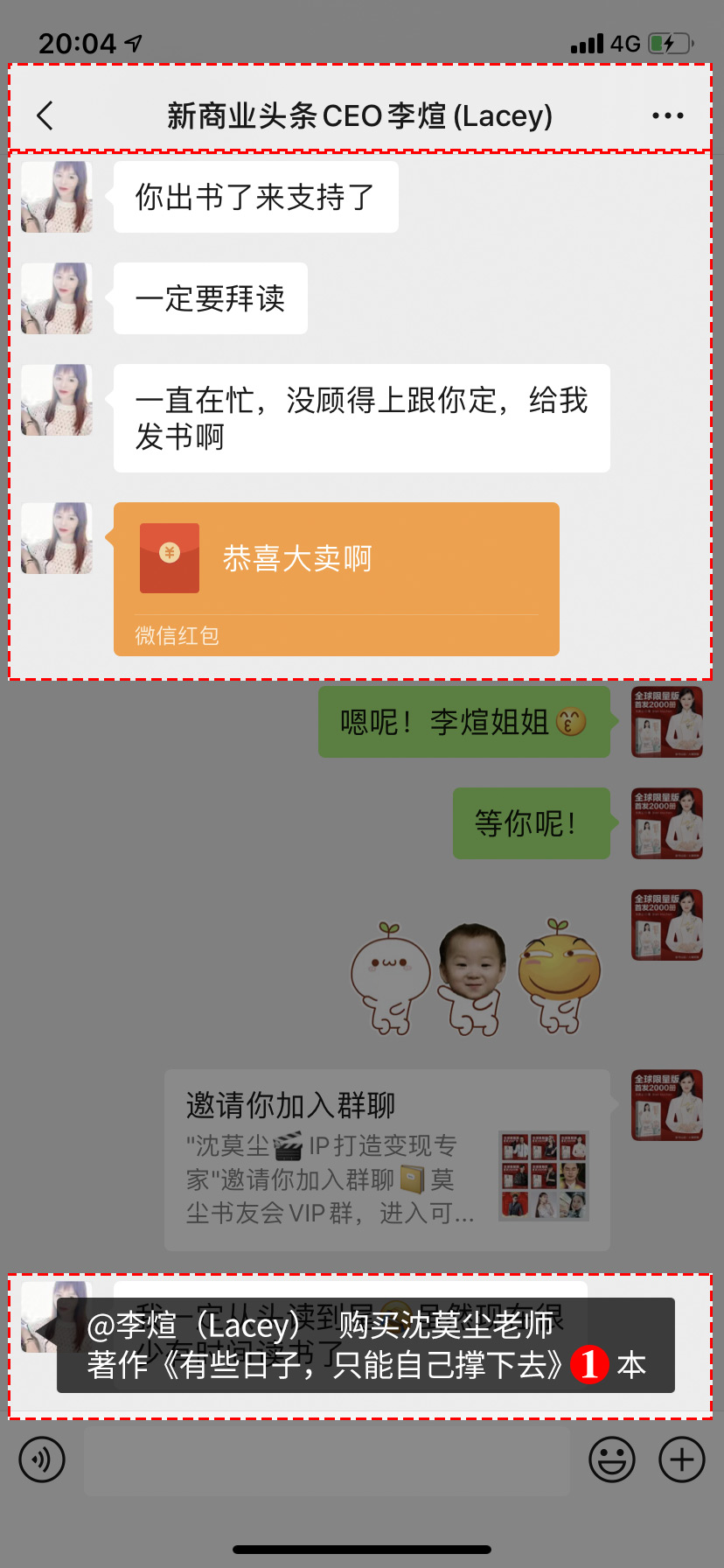Open the 恭喜大卖啊 red packet
The width and height of the screenshot is (724, 1568).
pos(337,577)
